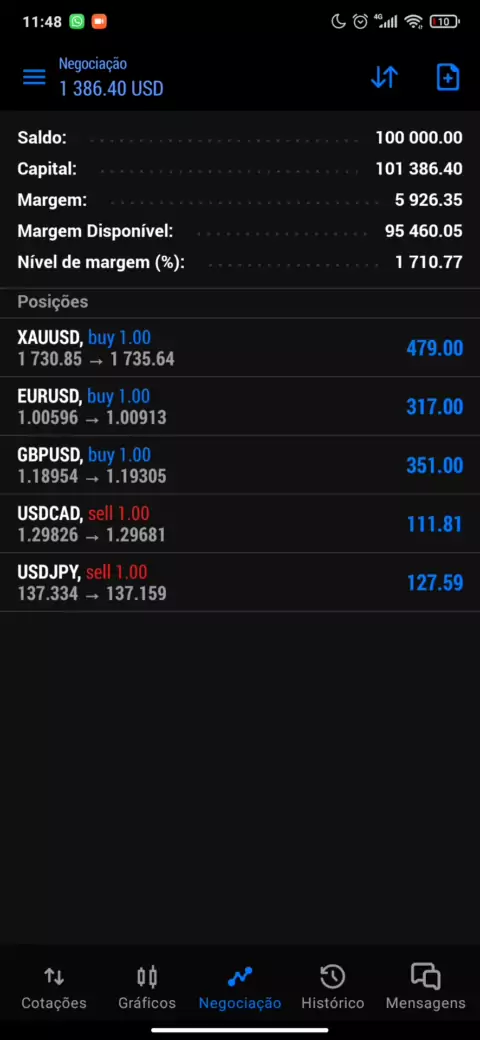Open the EURUSD buy position

[x=240, y=406]
